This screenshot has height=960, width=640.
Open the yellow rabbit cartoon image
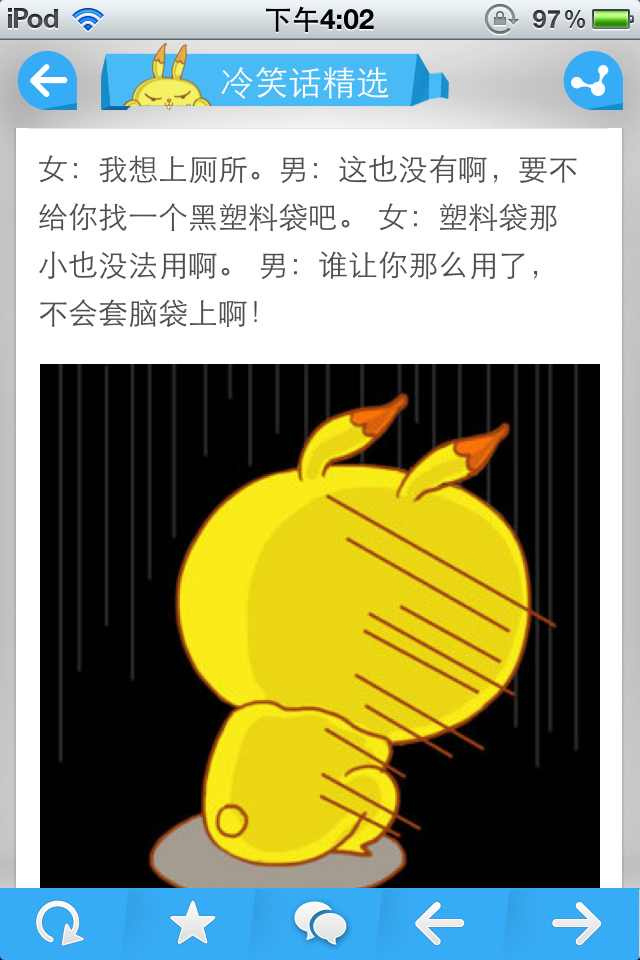pyautogui.click(x=320, y=625)
